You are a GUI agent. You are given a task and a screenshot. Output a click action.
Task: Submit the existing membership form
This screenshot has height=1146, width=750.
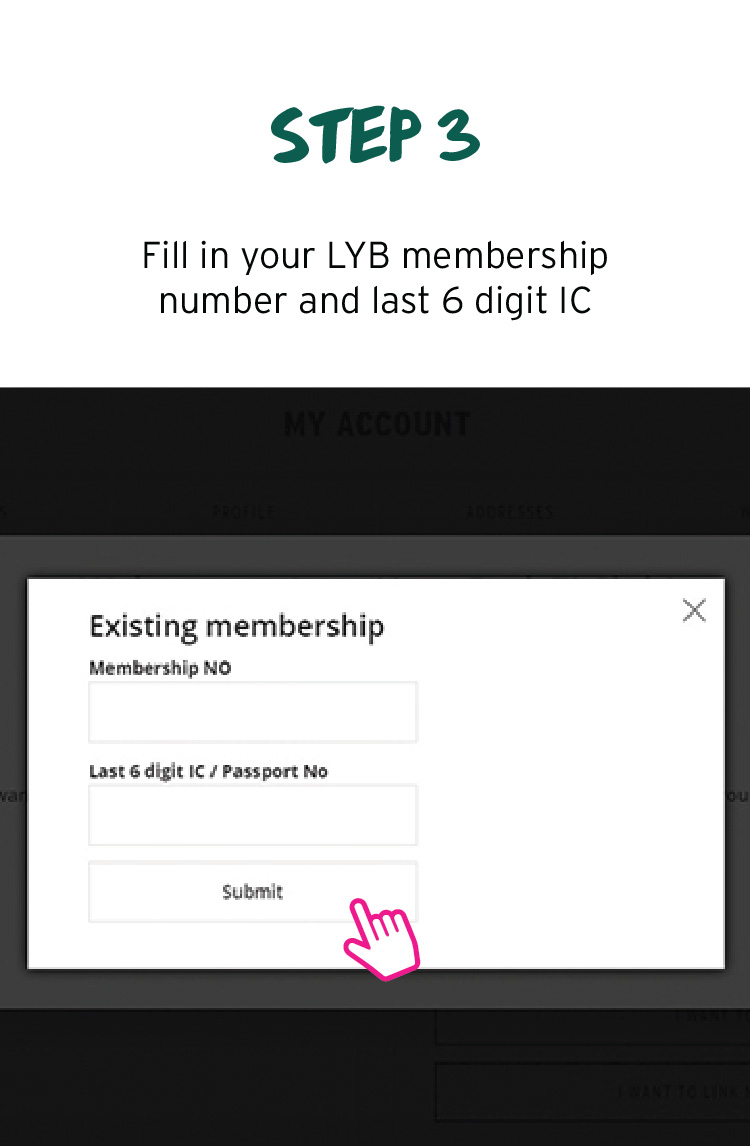252,891
